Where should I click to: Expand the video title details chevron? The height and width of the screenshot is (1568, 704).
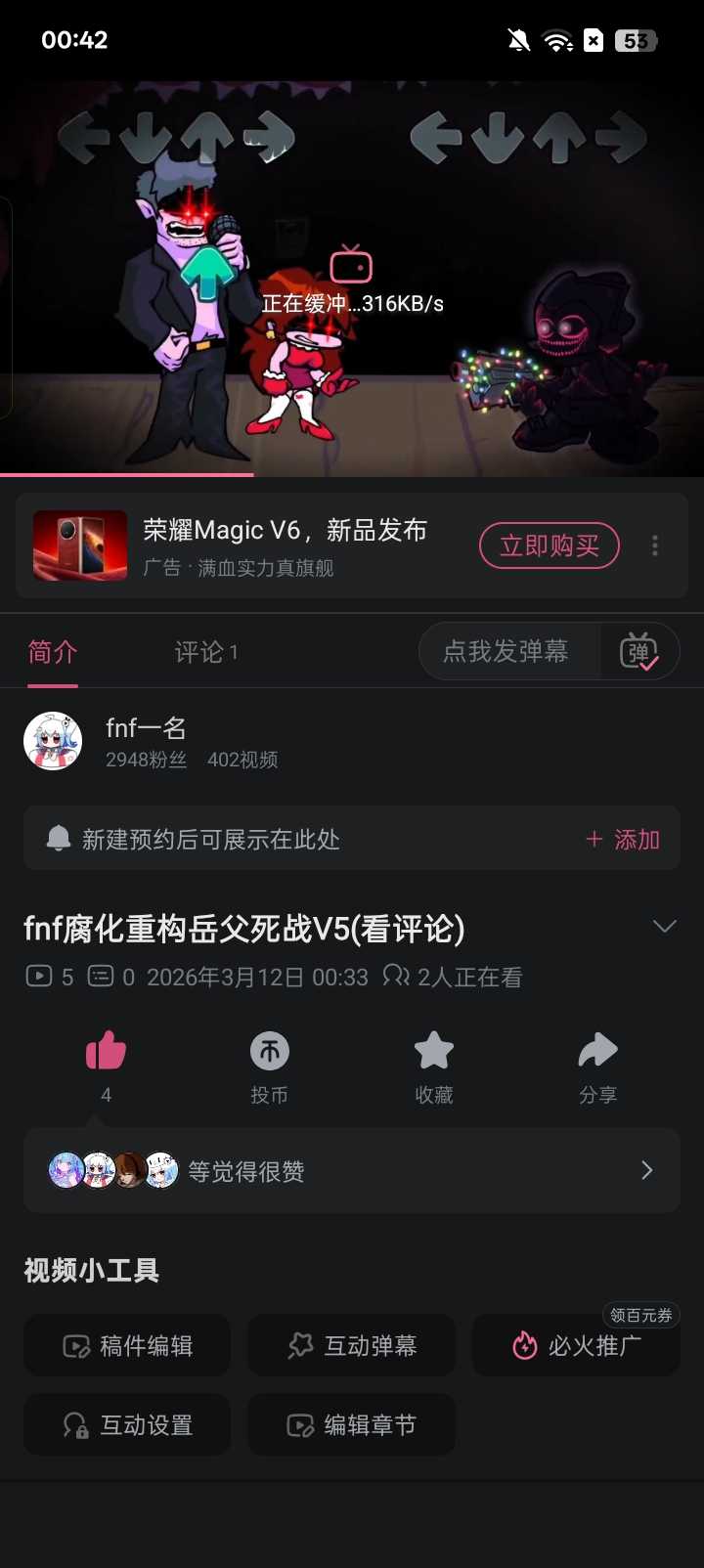(664, 927)
